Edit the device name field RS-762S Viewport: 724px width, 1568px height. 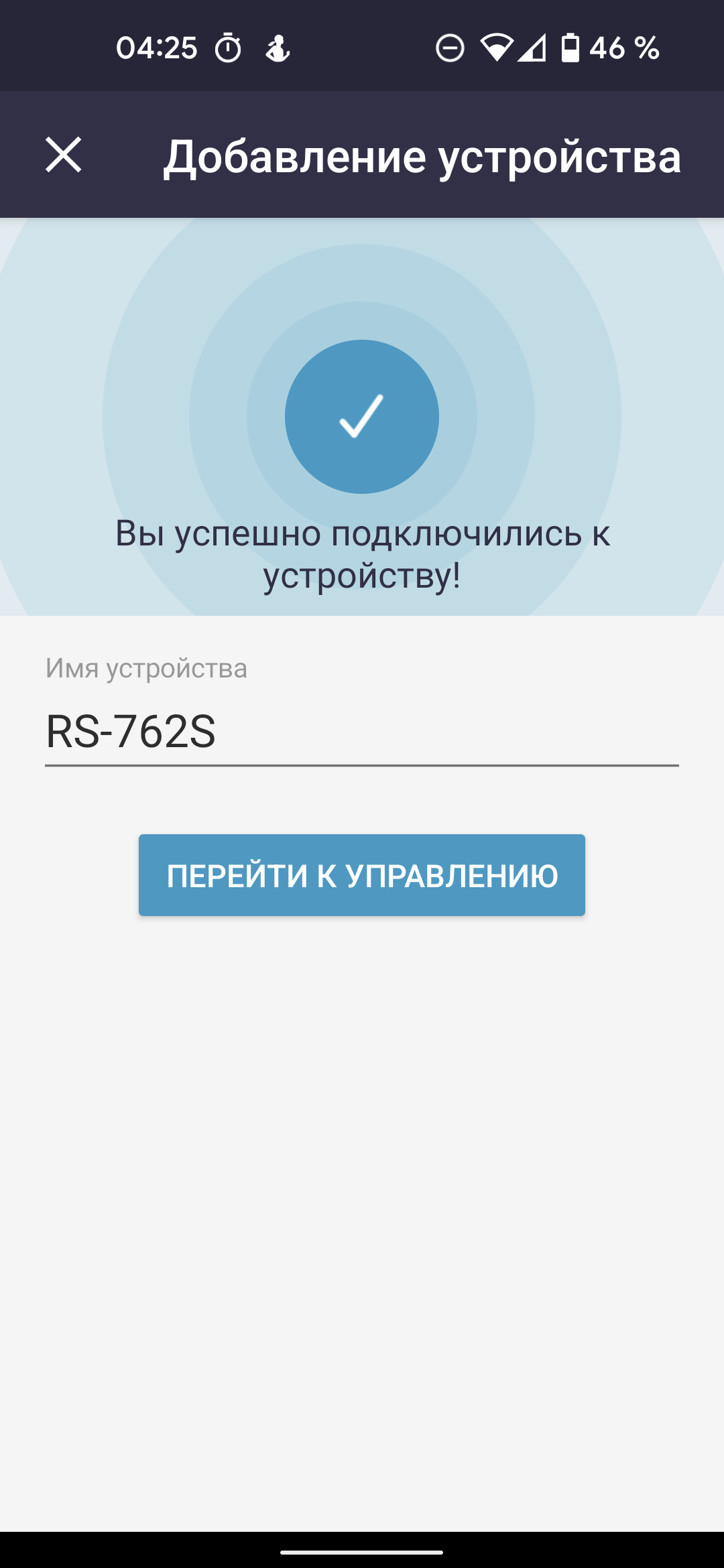tap(361, 732)
